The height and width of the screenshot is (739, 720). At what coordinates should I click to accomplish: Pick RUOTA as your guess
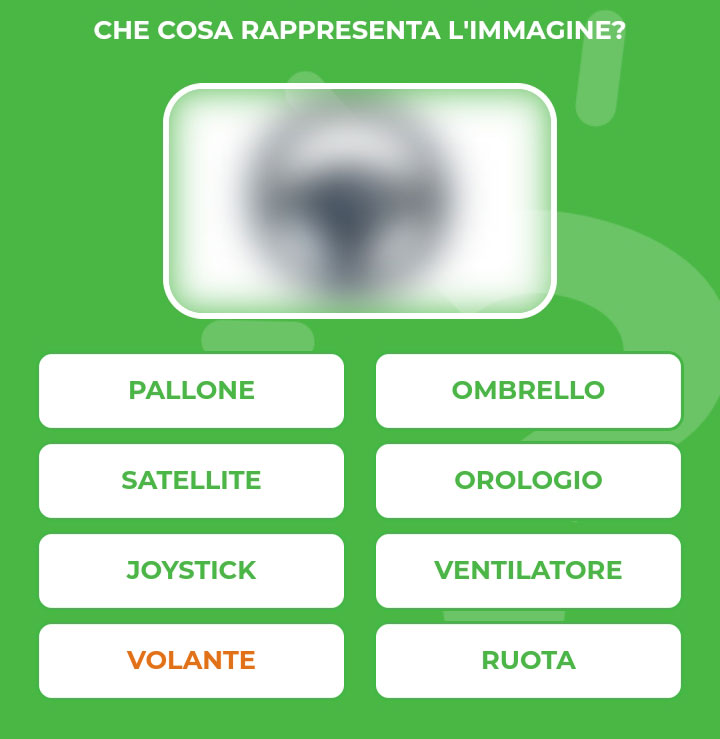528,660
